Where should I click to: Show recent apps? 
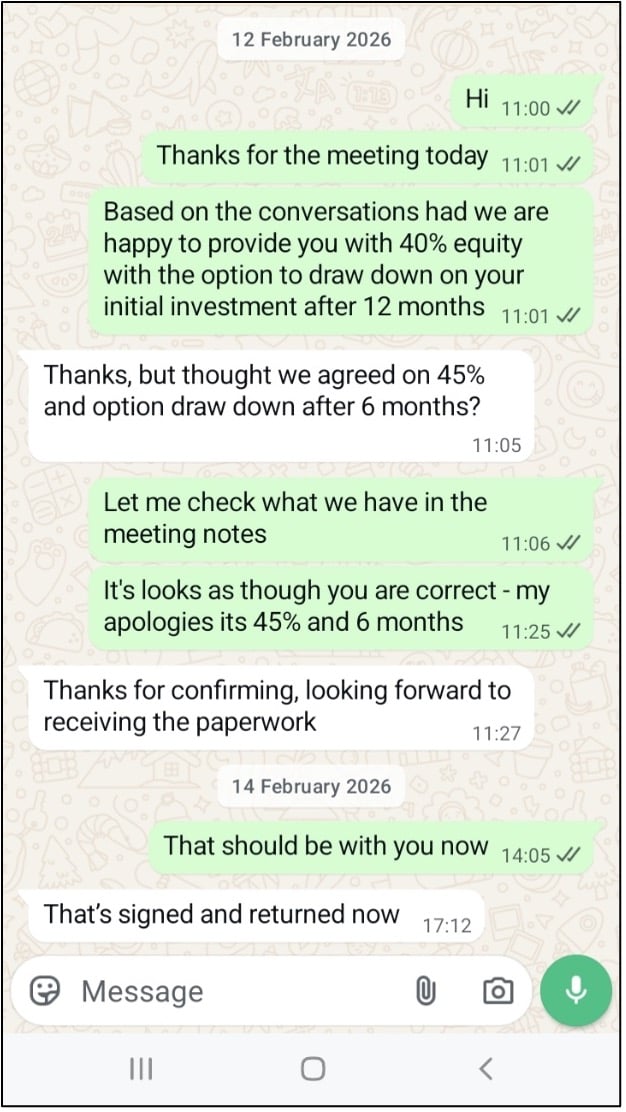141,1069
